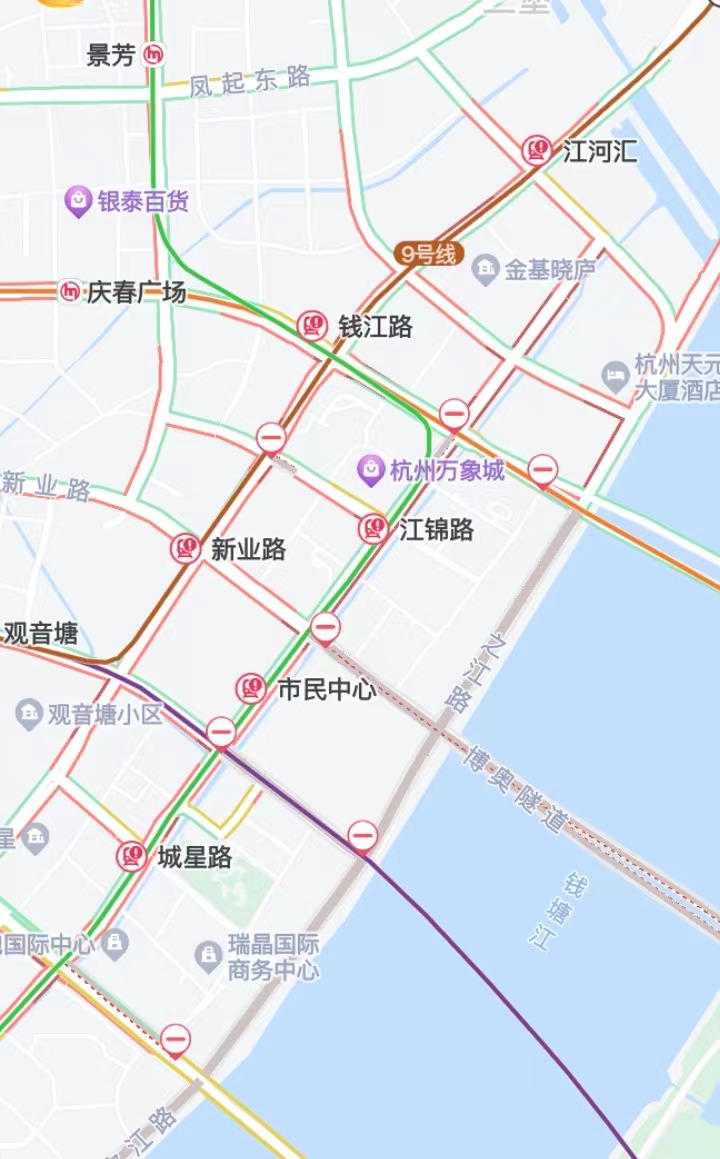Select the 钱江路 station marker
The width and height of the screenshot is (720, 1159).
tap(313, 325)
